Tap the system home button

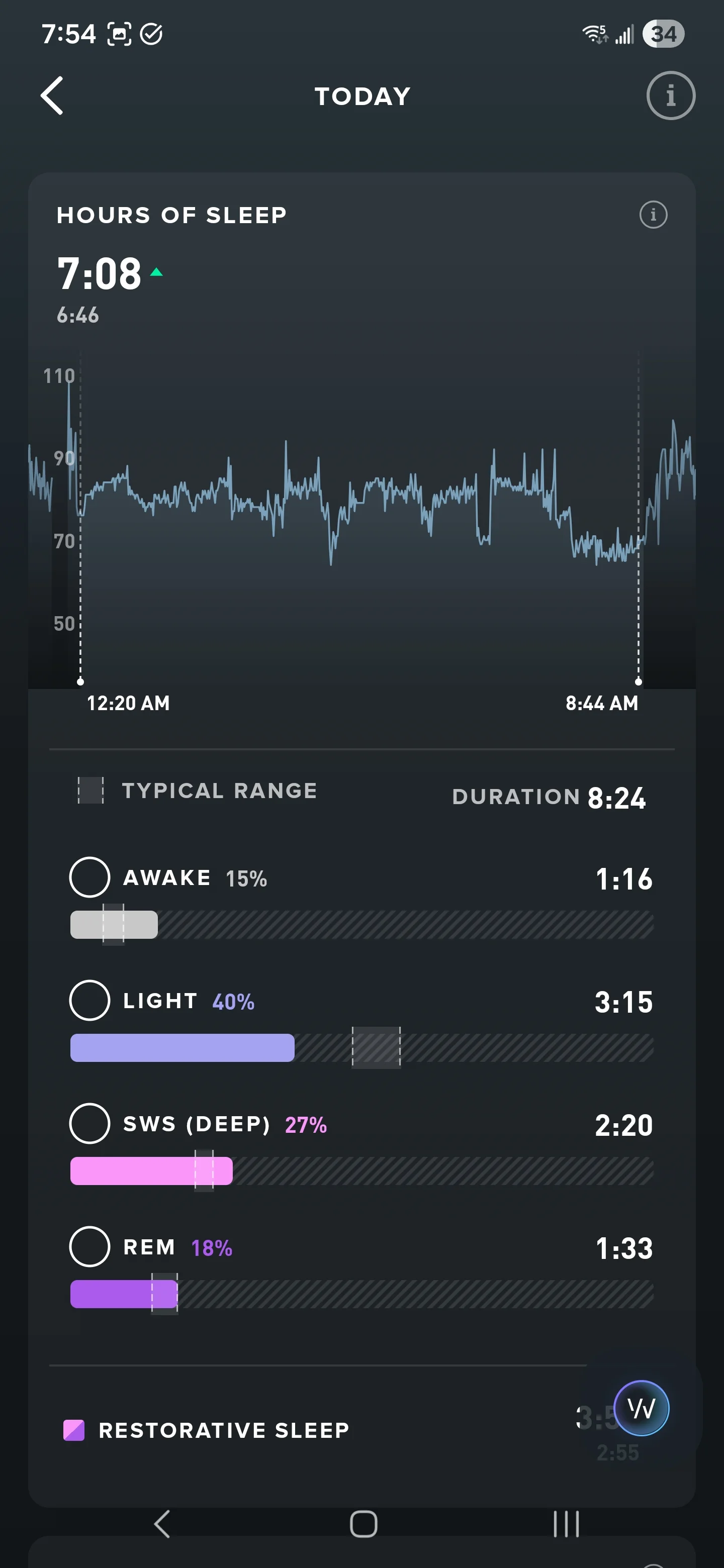click(x=364, y=1524)
